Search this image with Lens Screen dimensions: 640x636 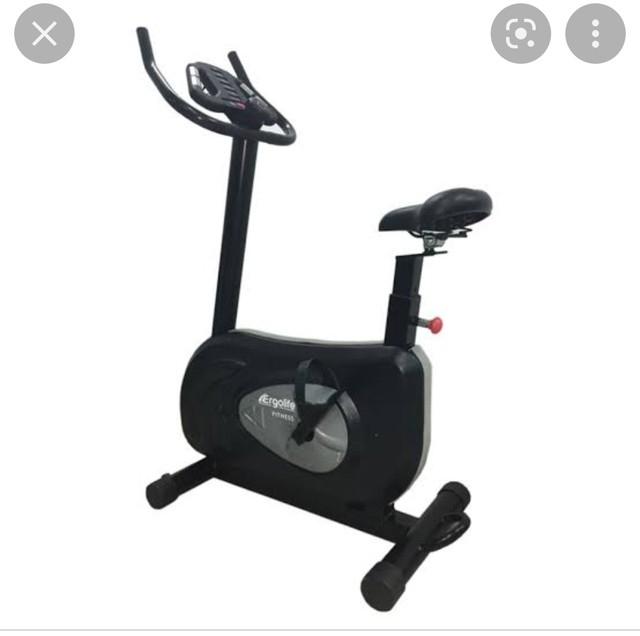[x=520, y=35]
